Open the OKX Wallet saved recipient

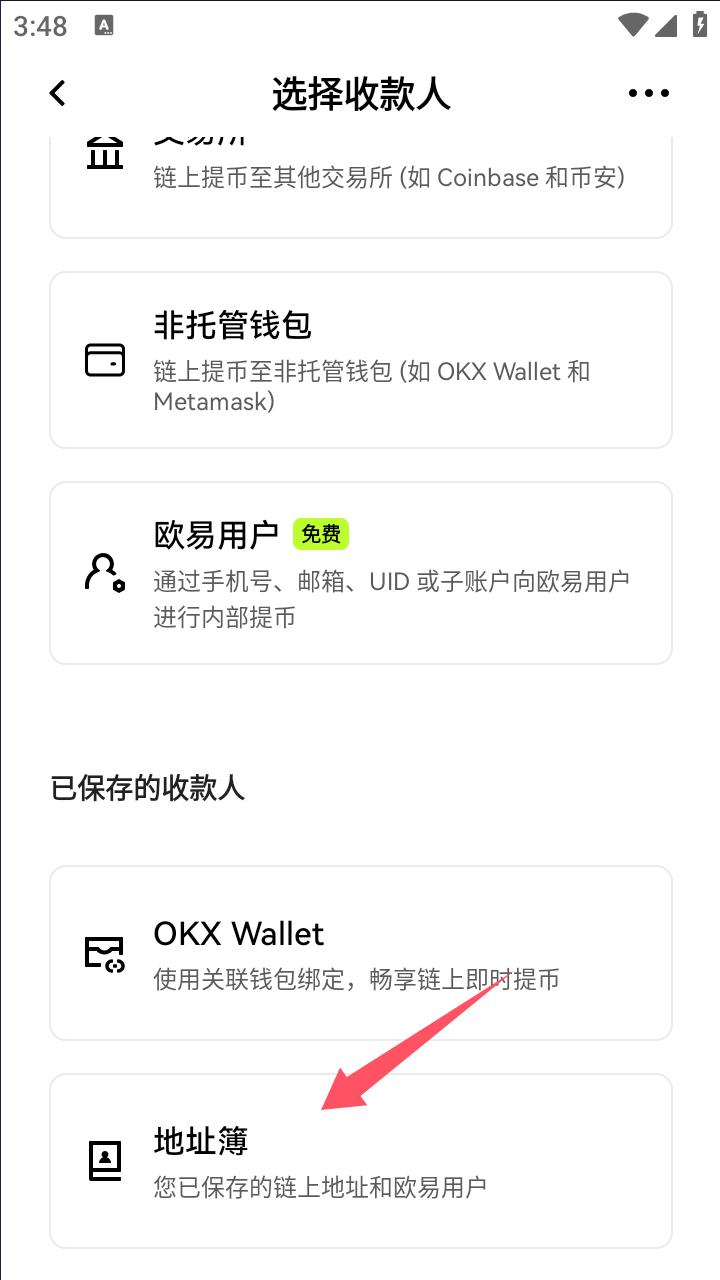click(360, 953)
